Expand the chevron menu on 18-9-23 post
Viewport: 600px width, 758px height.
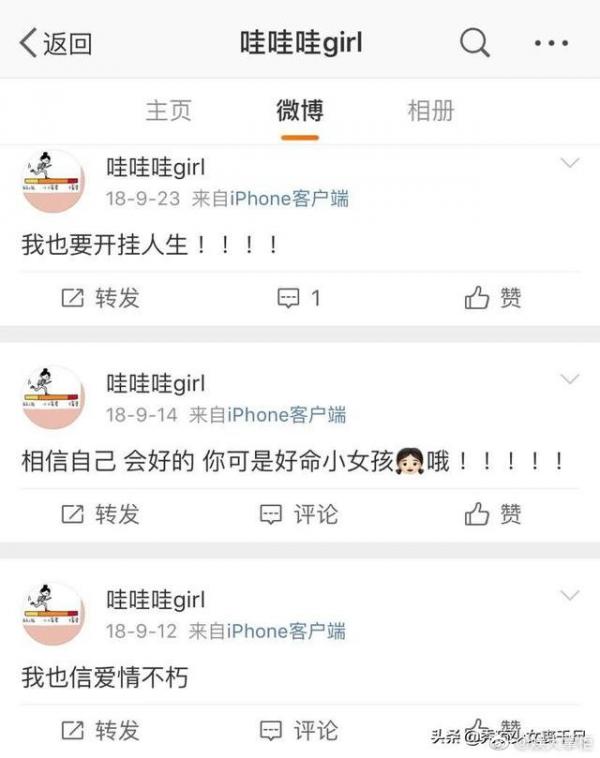coord(570,163)
